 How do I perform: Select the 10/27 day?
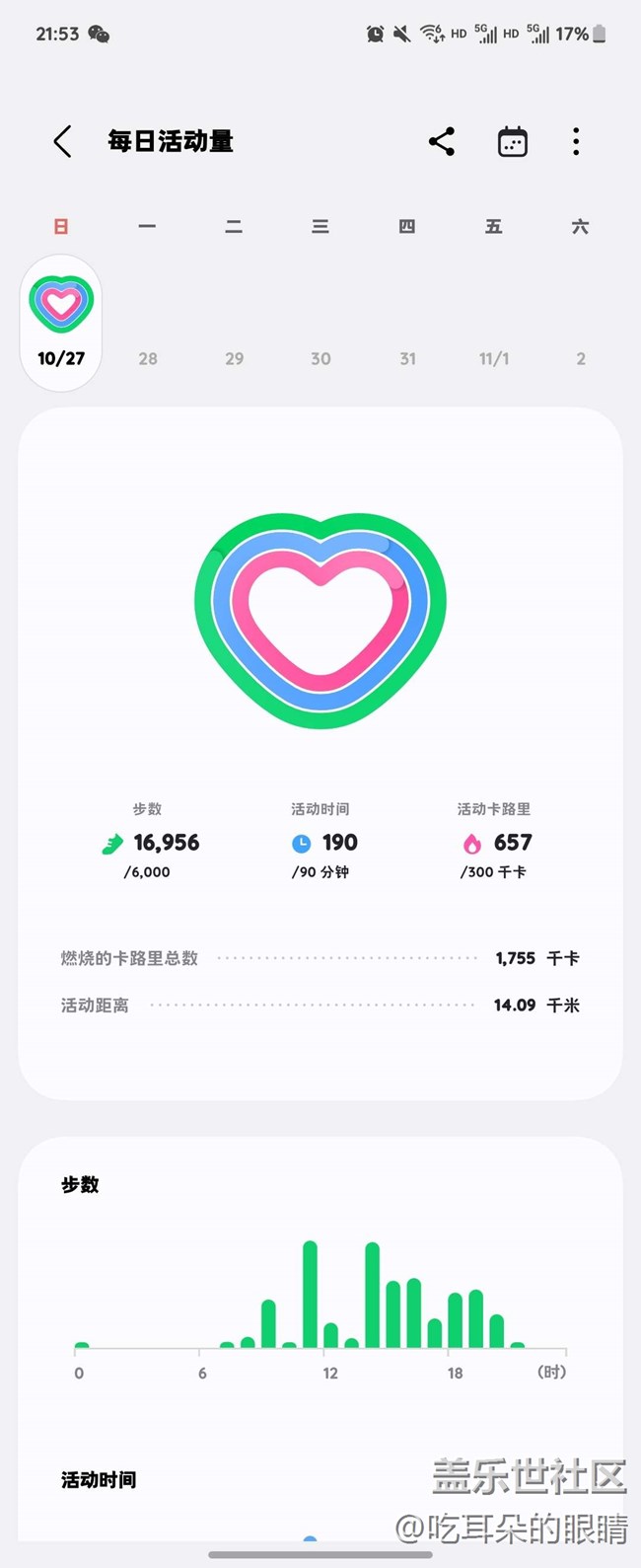tap(61, 323)
